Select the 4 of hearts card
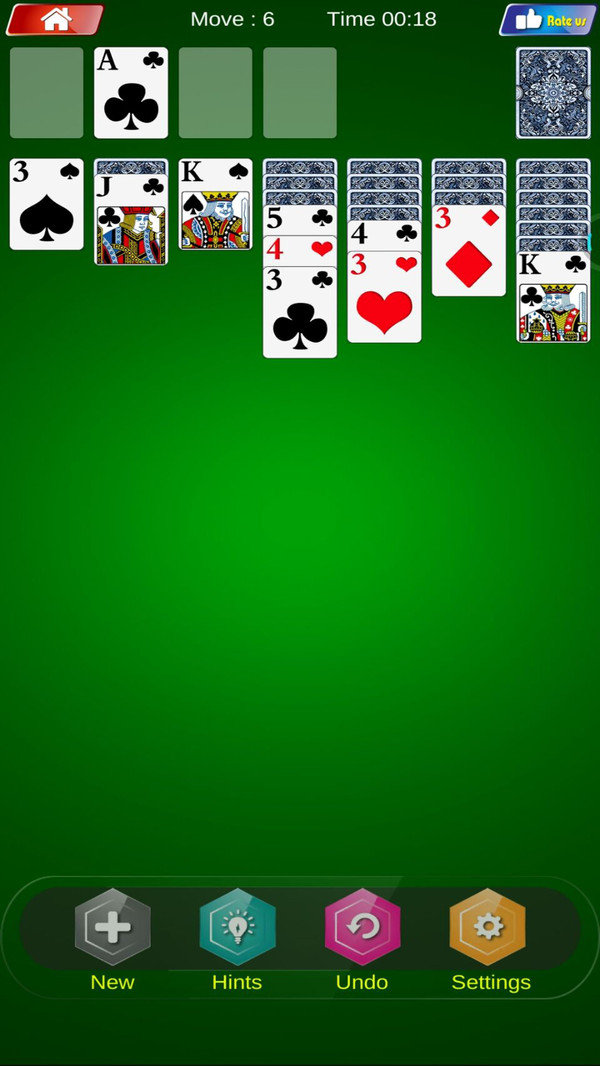The image size is (600, 1066). coord(300,250)
